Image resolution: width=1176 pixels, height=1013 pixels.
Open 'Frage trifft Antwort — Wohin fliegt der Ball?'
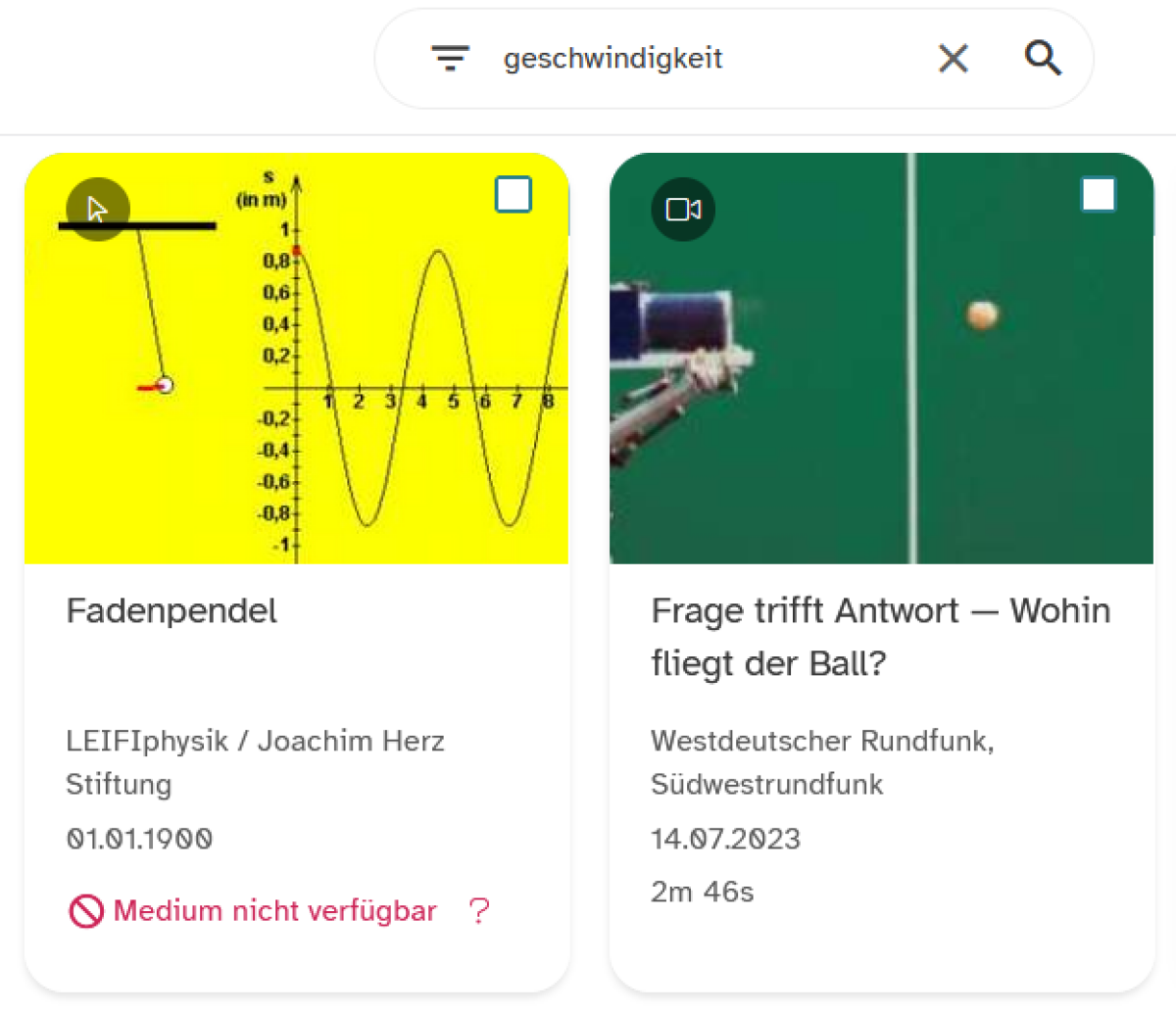pos(879,636)
